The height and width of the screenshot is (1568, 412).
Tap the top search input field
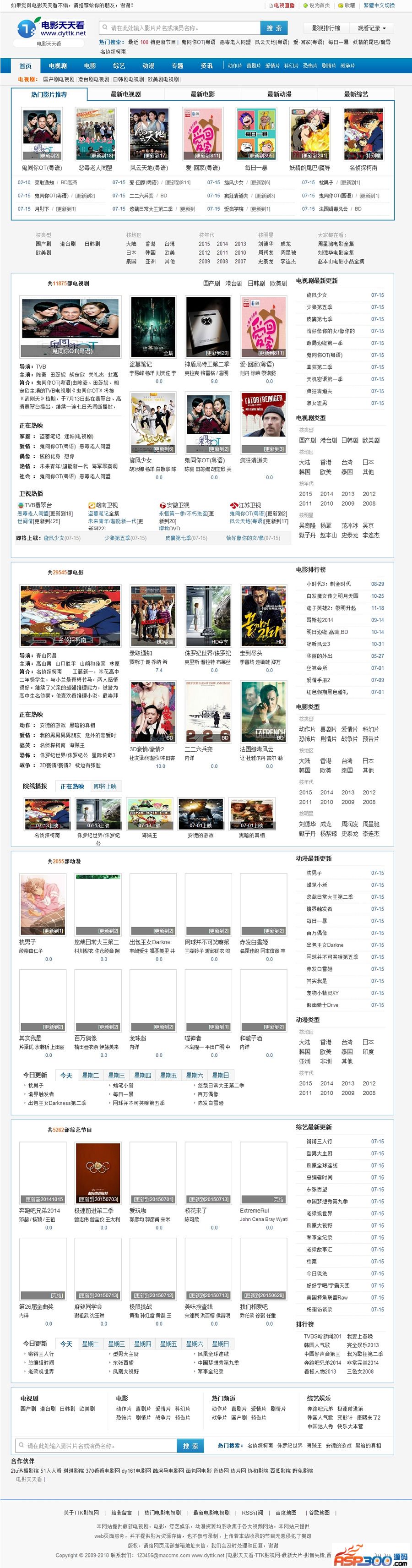click(x=179, y=28)
